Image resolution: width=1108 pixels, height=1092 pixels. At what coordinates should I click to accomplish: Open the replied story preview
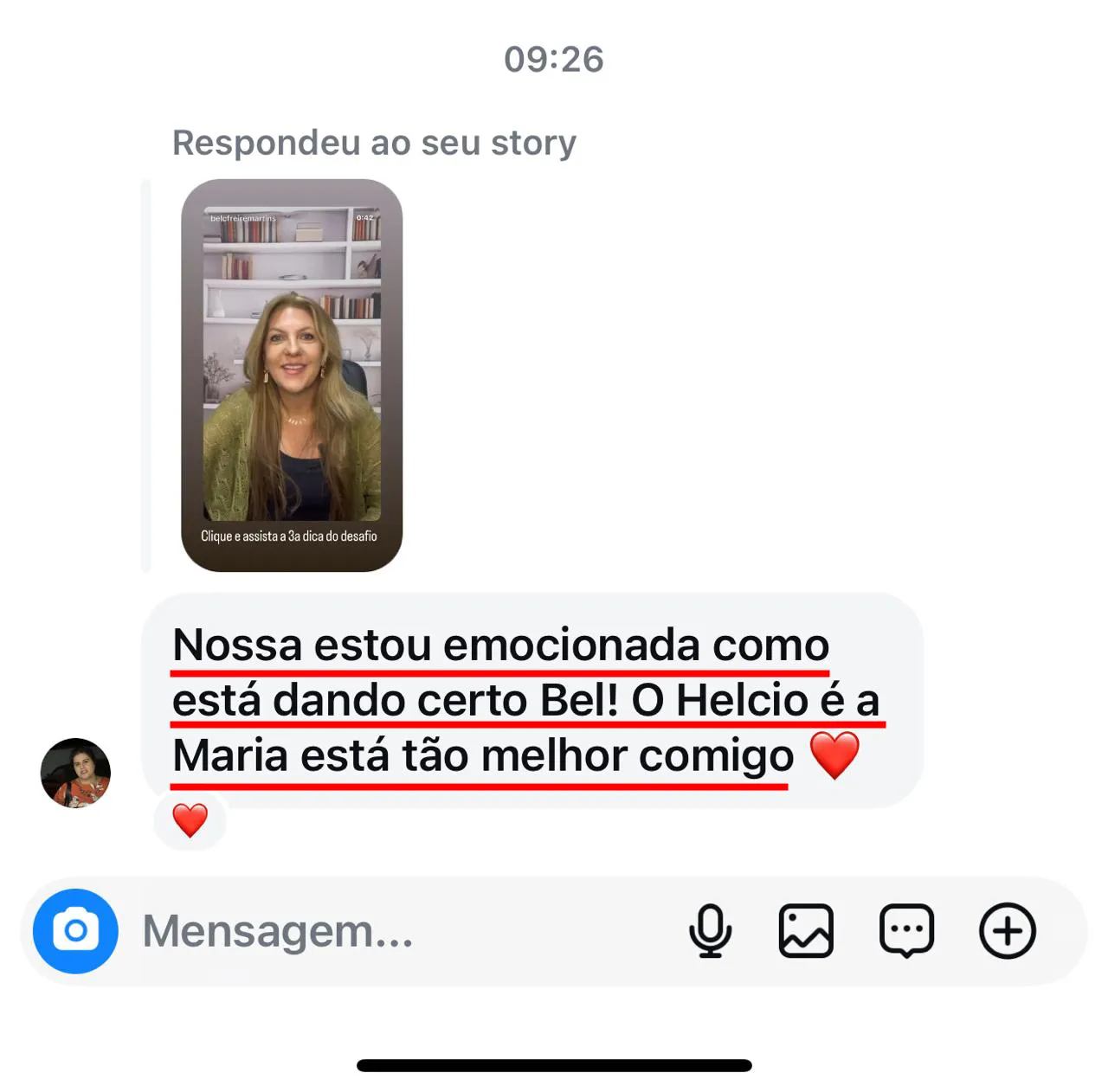(292, 375)
